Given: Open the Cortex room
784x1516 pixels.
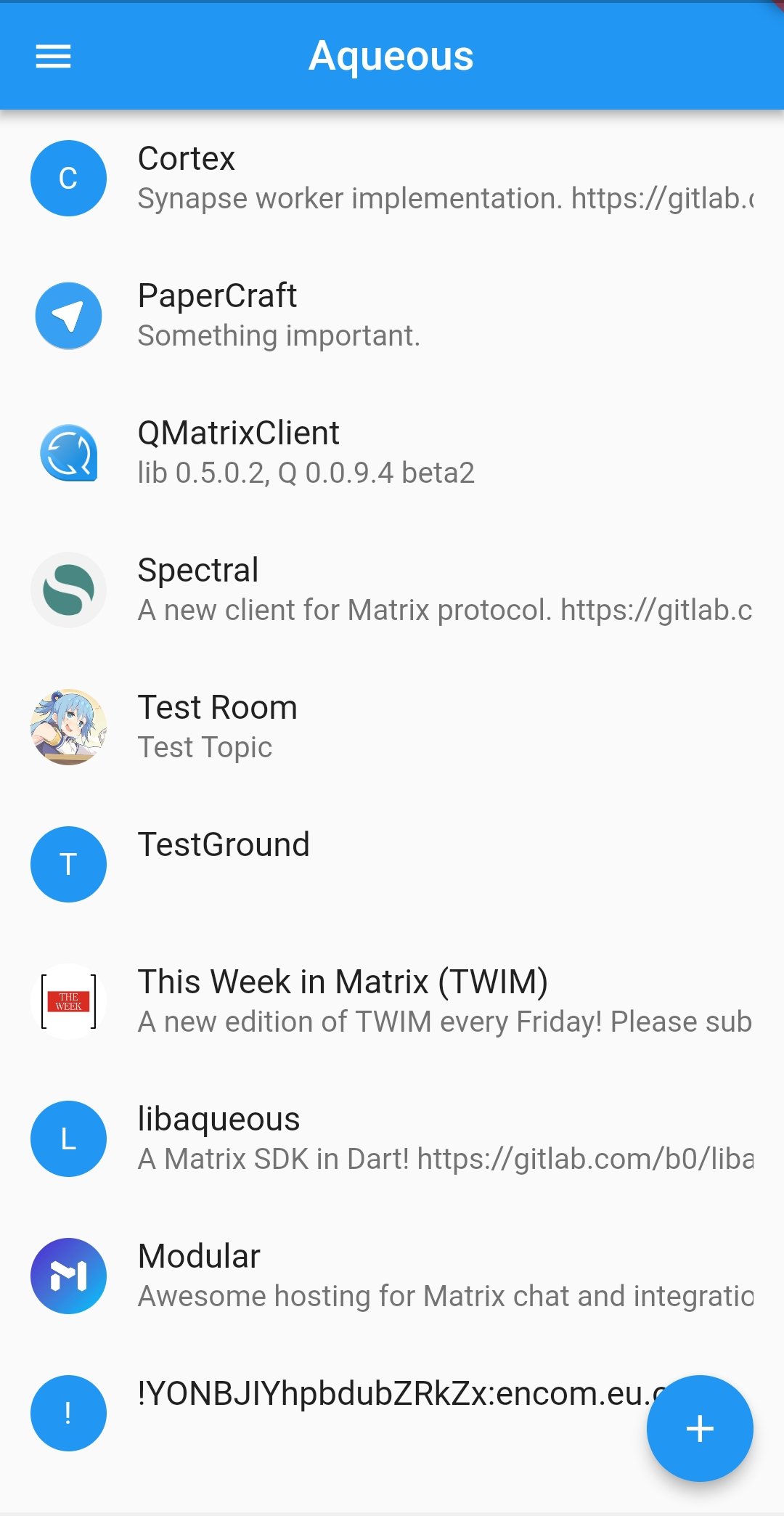Looking at the screenshot, I should coord(392,179).
